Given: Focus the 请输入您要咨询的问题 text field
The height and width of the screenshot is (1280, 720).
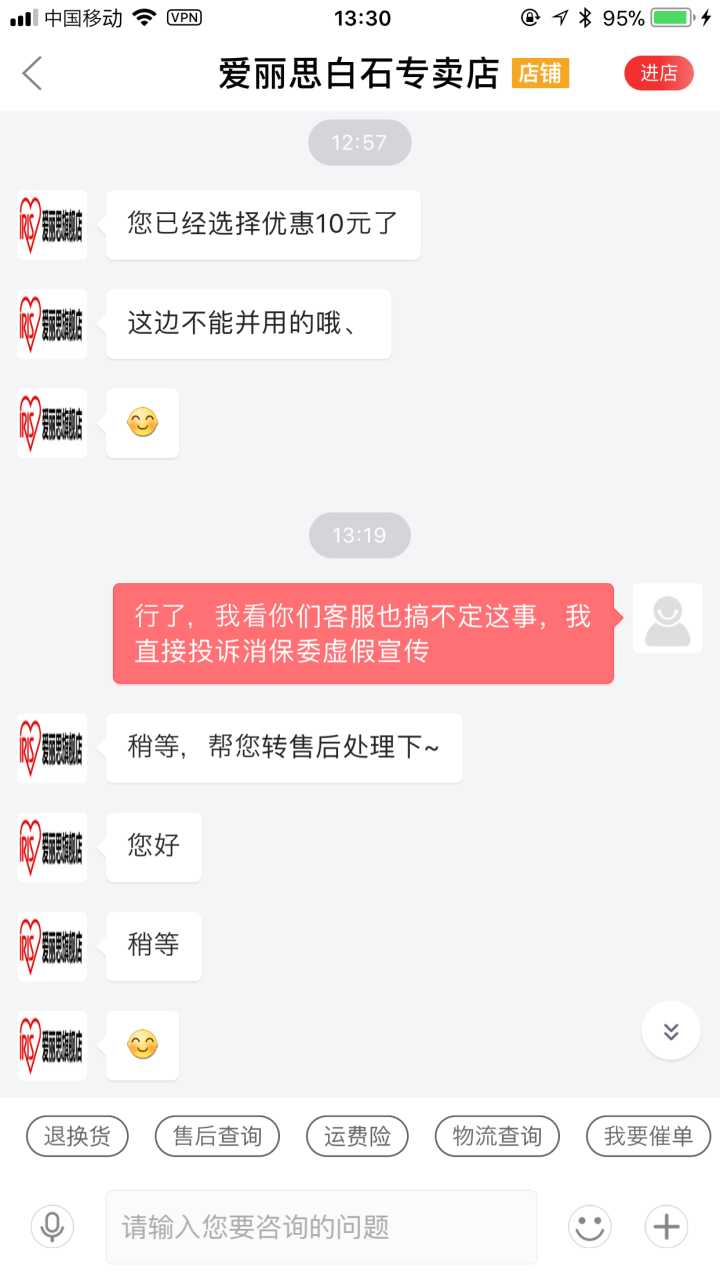Looking at the screenshot, I should pos(320,1226).
